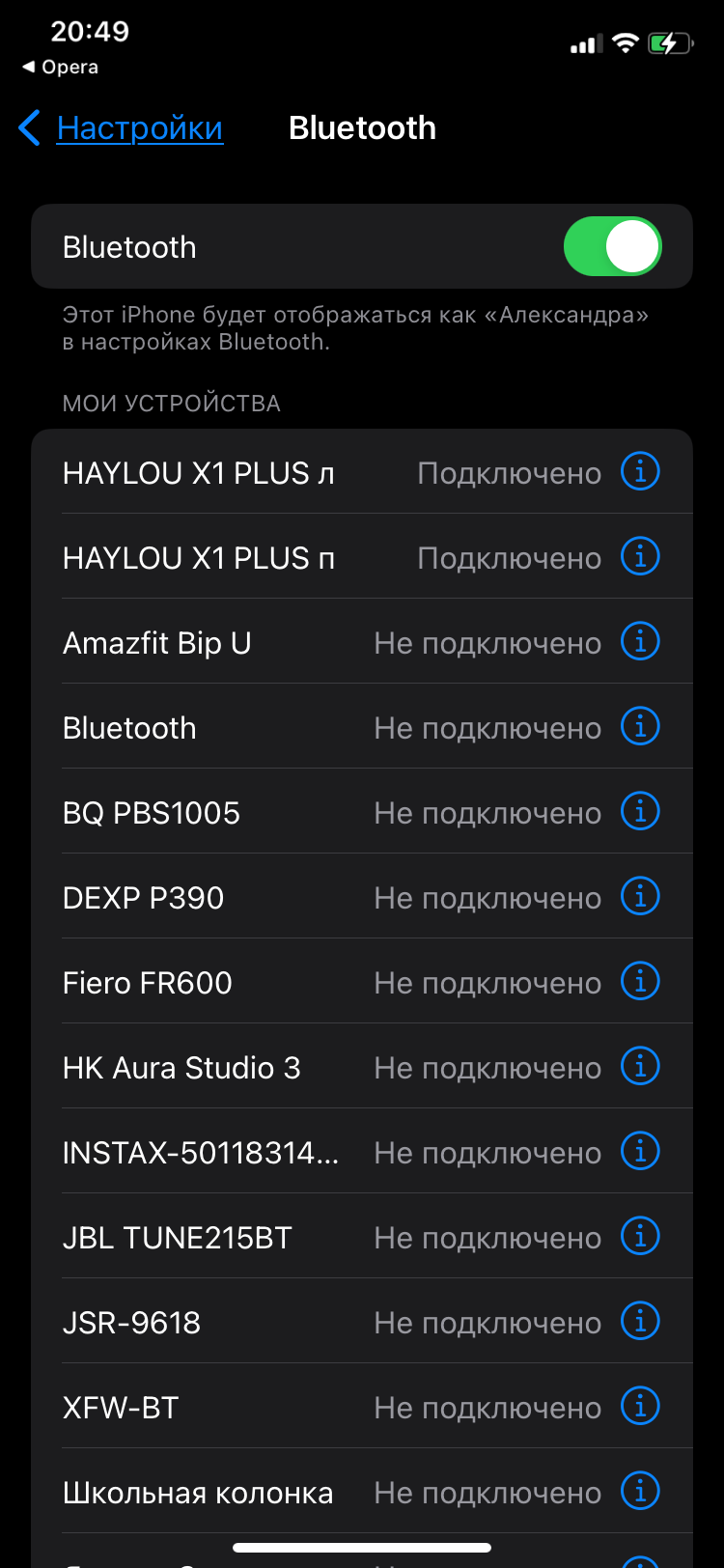724x1568 pixels.
Task: Return to Opera via the status bar shortcut
Action: coord(60,68)
